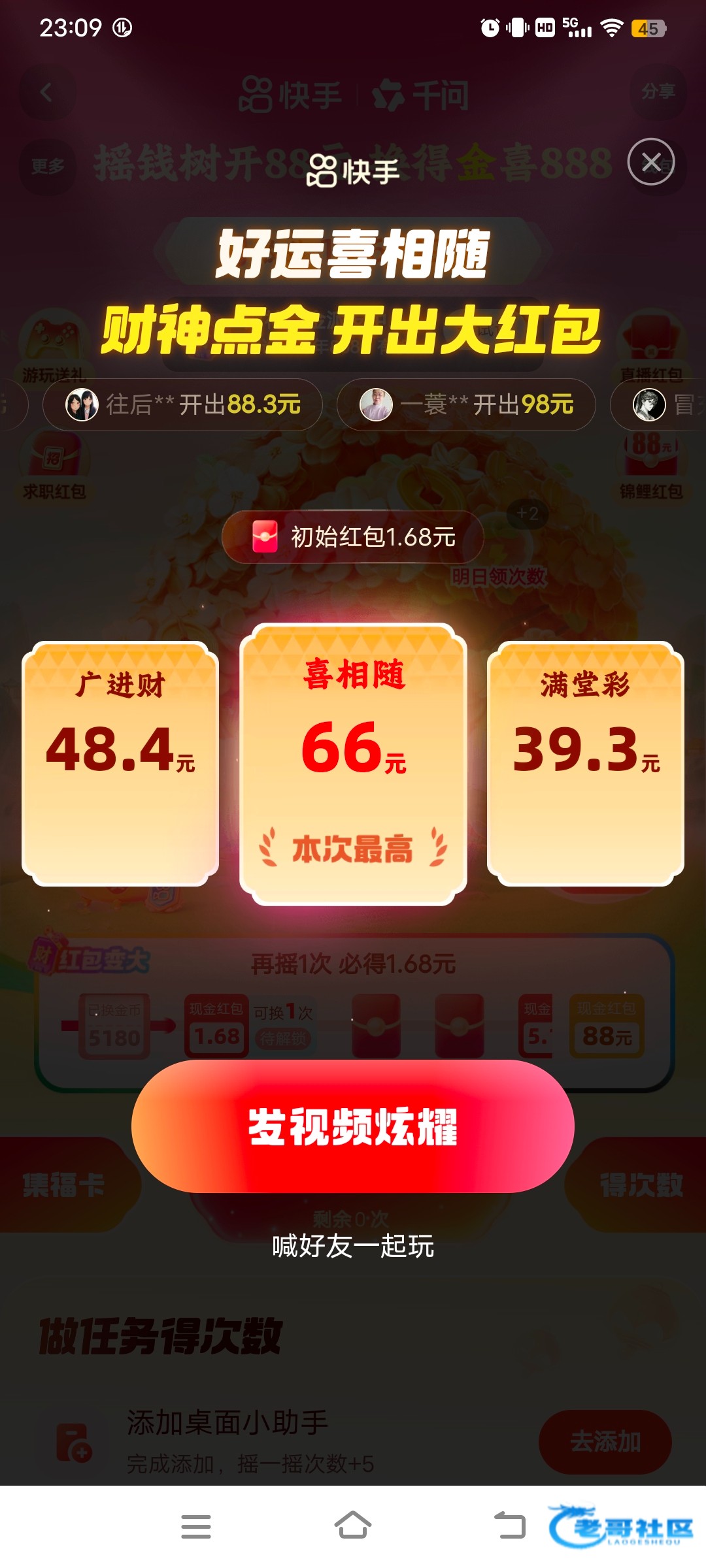Screen dimensions: 706x1568
Task: Open the system recent apps menu
Action: coord(195,1526)
